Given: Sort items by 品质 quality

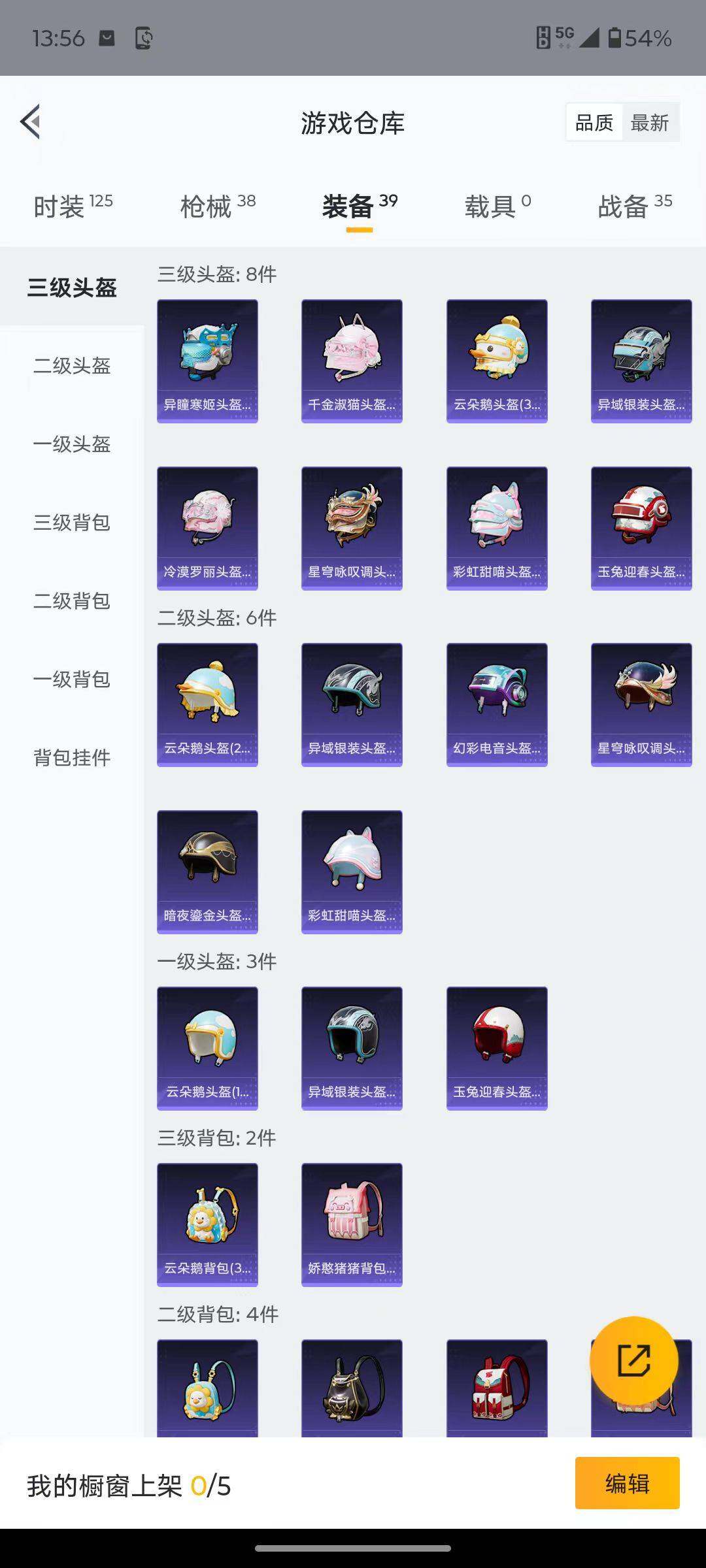Looking at the screenshot, I should (594, 122).
